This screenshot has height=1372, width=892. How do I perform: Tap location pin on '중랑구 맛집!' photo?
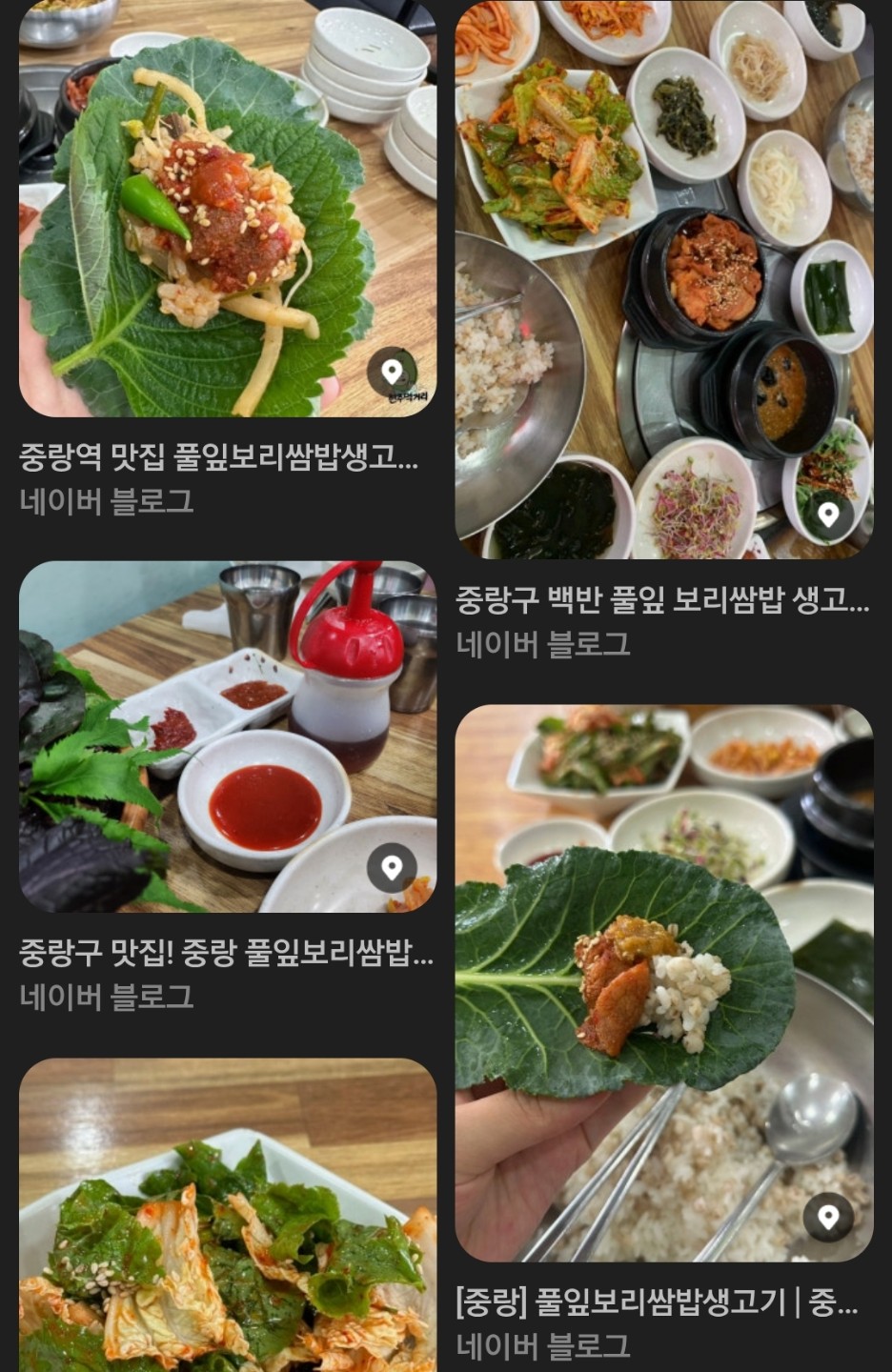tap(392, 867)
